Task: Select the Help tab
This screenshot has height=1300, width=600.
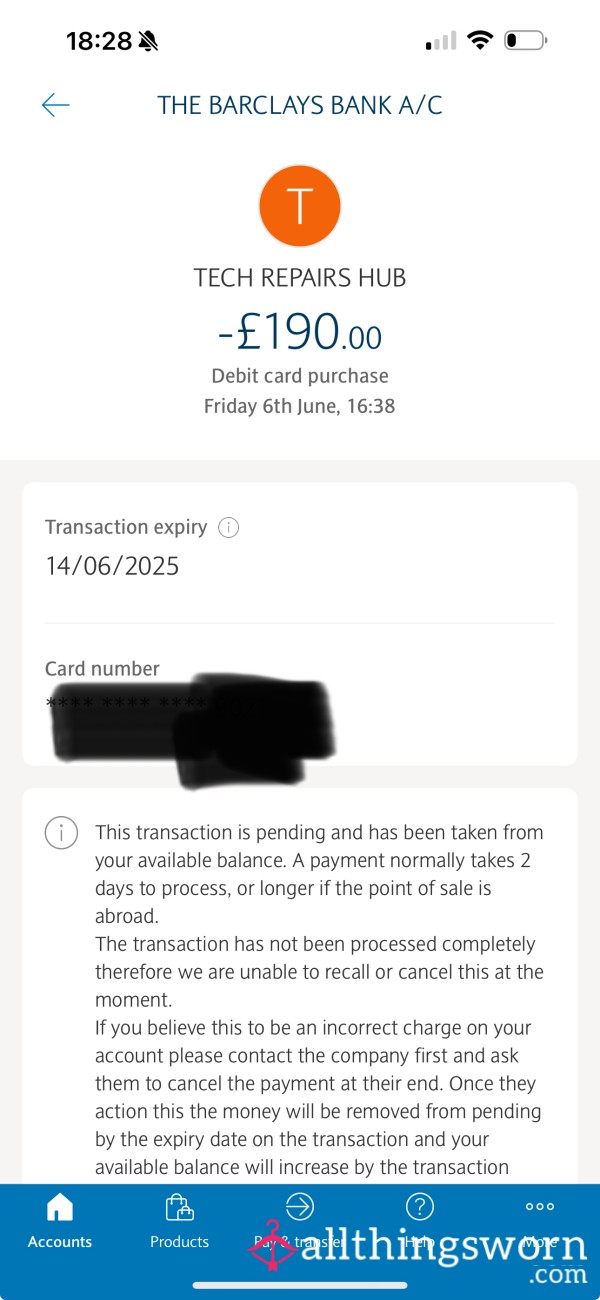Action: tap(419, 1221)
